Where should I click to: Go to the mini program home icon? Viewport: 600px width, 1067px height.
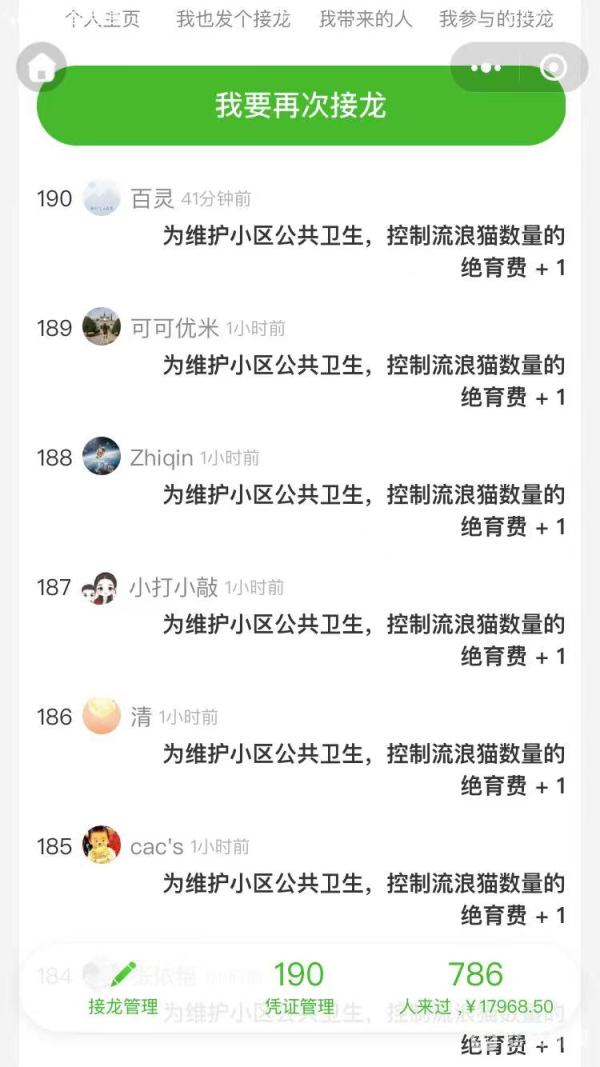pos(42,67)
